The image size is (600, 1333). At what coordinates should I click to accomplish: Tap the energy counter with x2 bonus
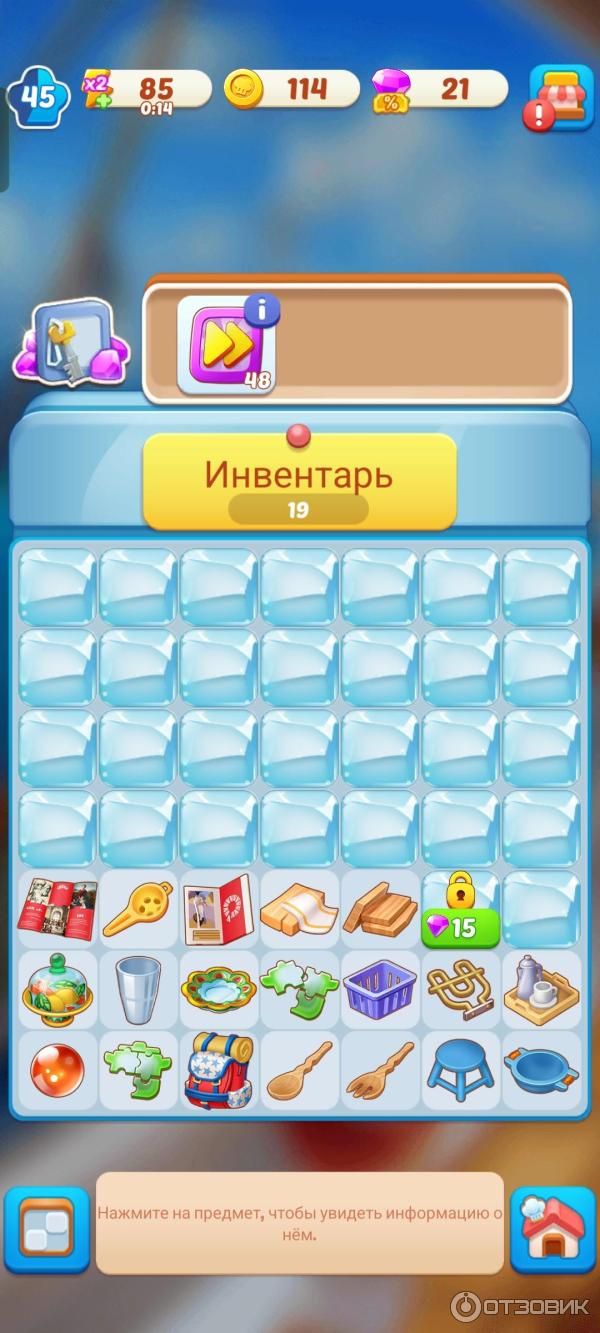point(148,90)
